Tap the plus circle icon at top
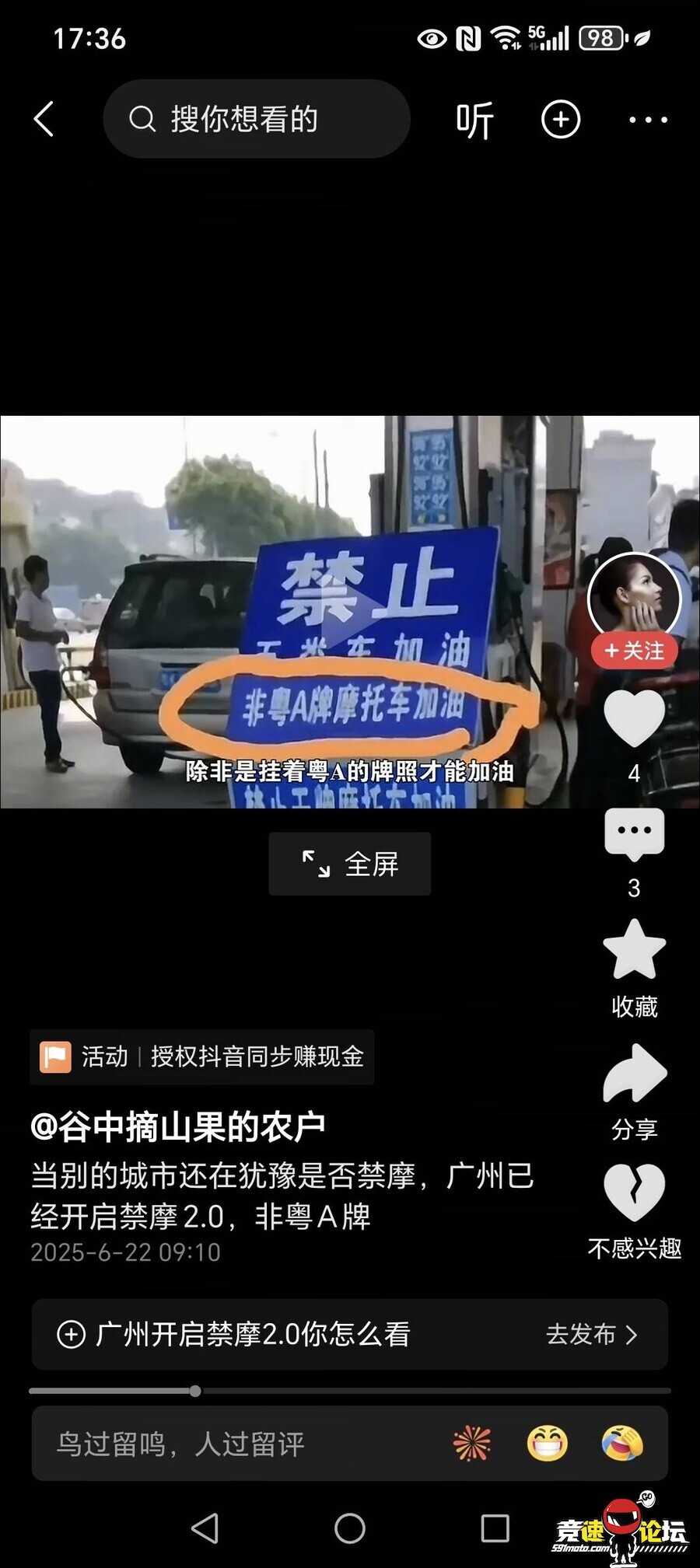 pos(561,120)
